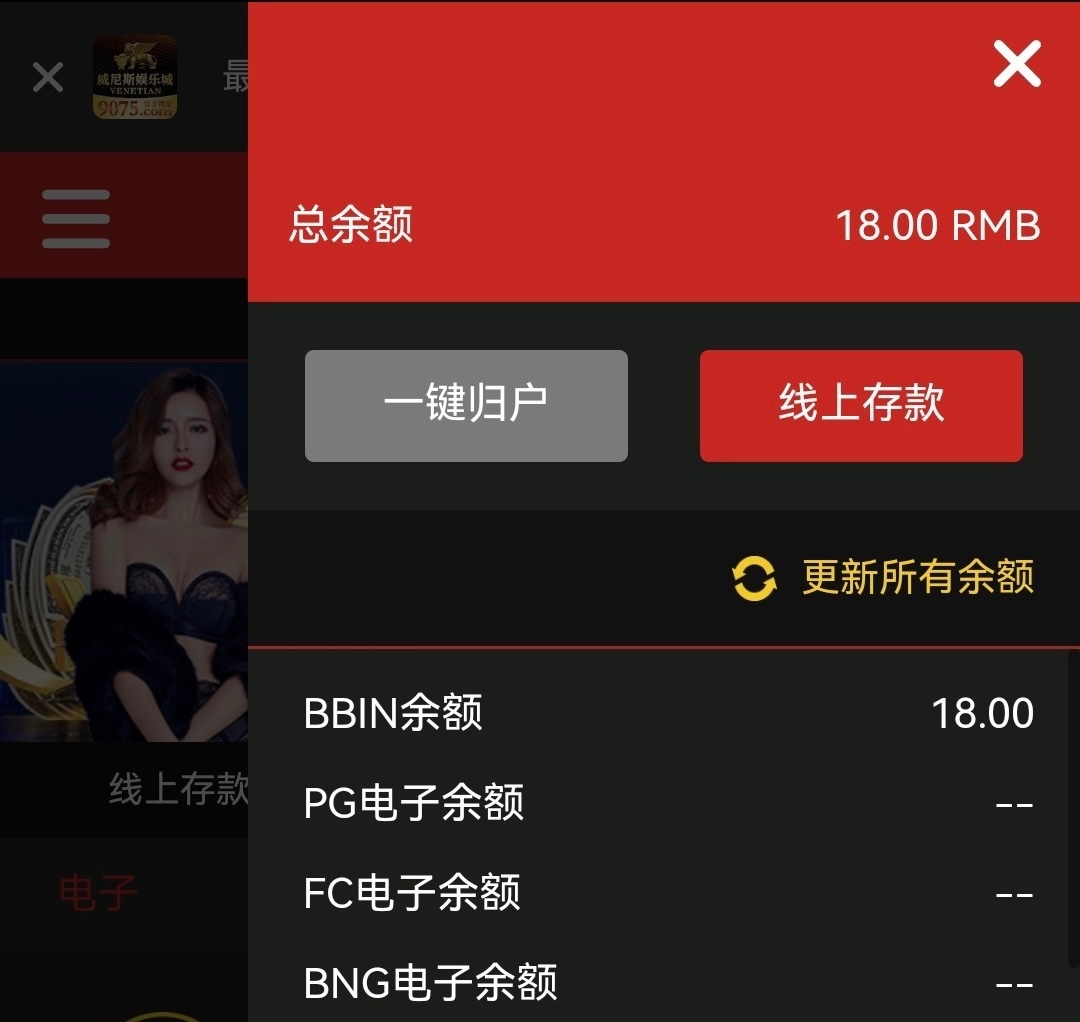Open 线上存款 online deposit
The image size is (1080, 1022).
(861, 405)
